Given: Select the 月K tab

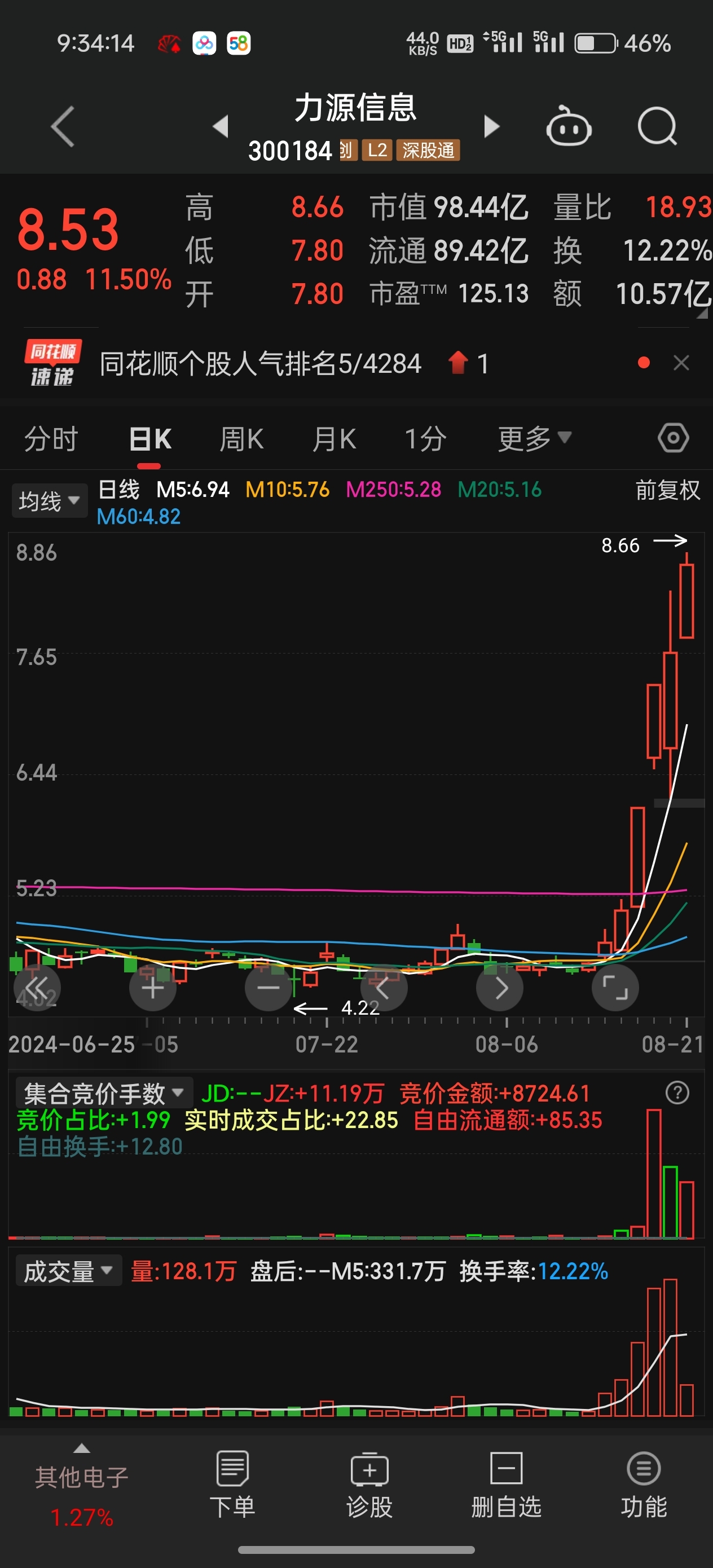Looking at the screenshot, I should (x=335, y=439).
